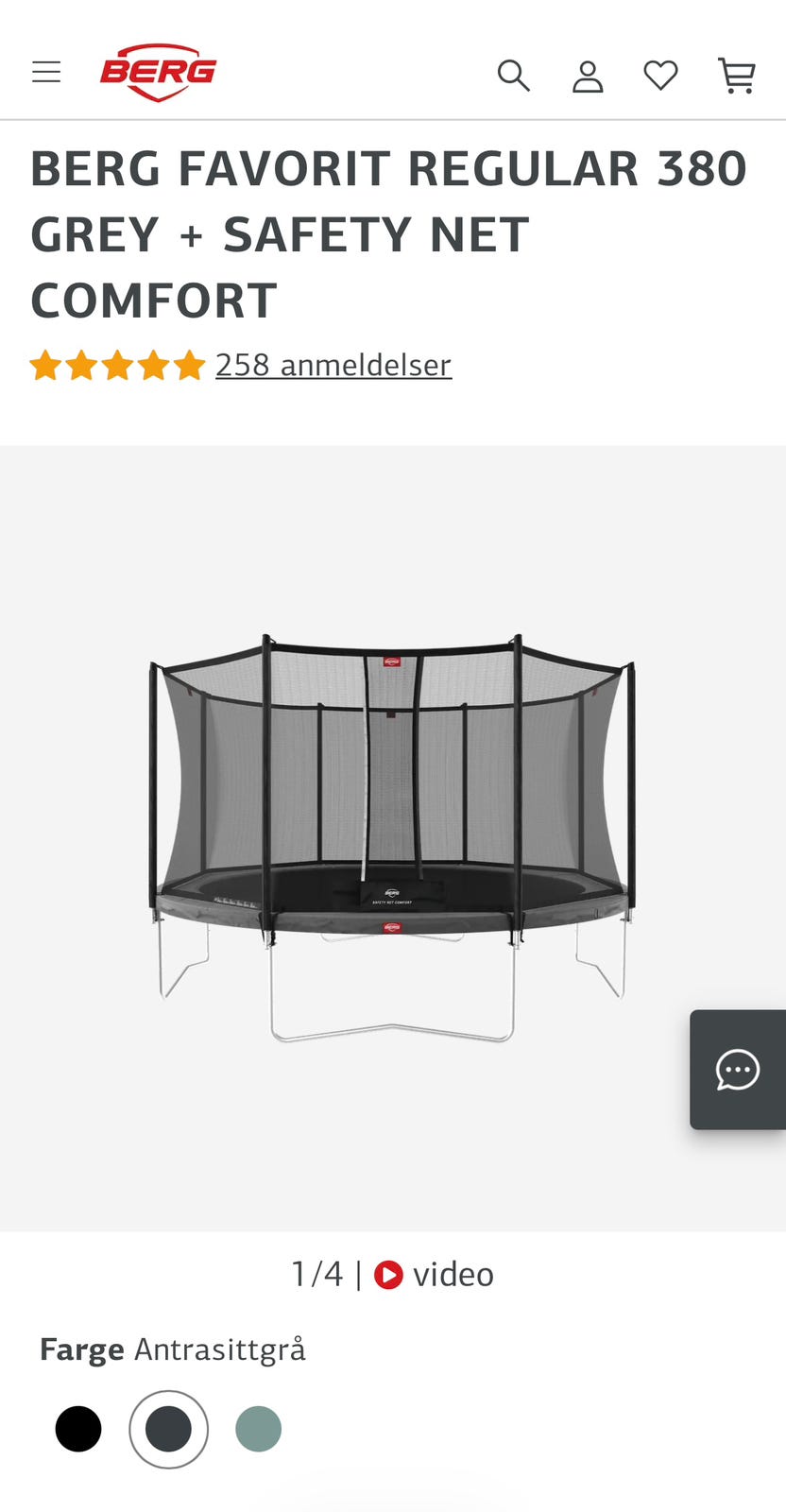Select the black colour swatch

click(78, 1429)
